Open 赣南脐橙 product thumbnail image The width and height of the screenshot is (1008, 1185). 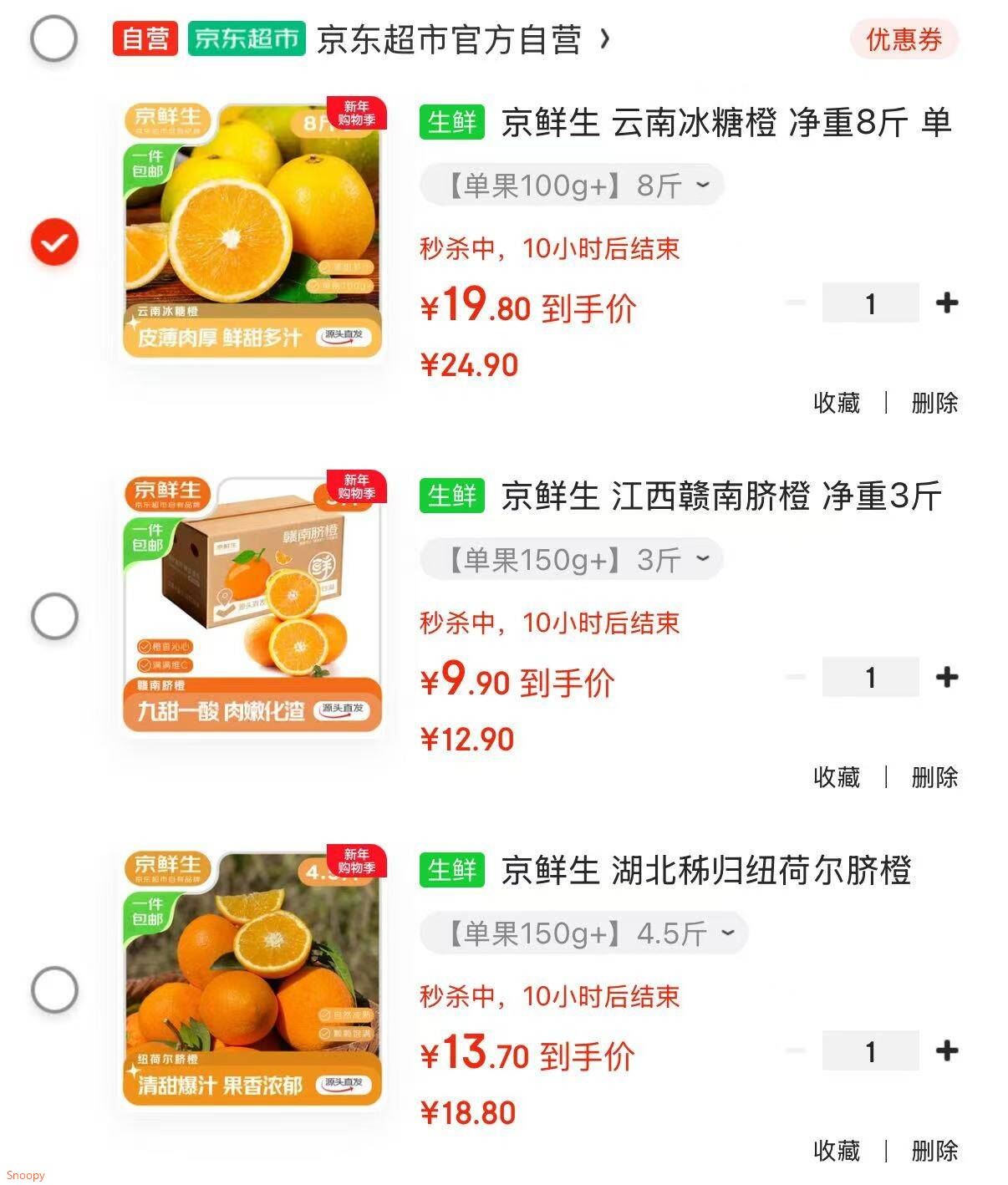click(x=251, y=603)
